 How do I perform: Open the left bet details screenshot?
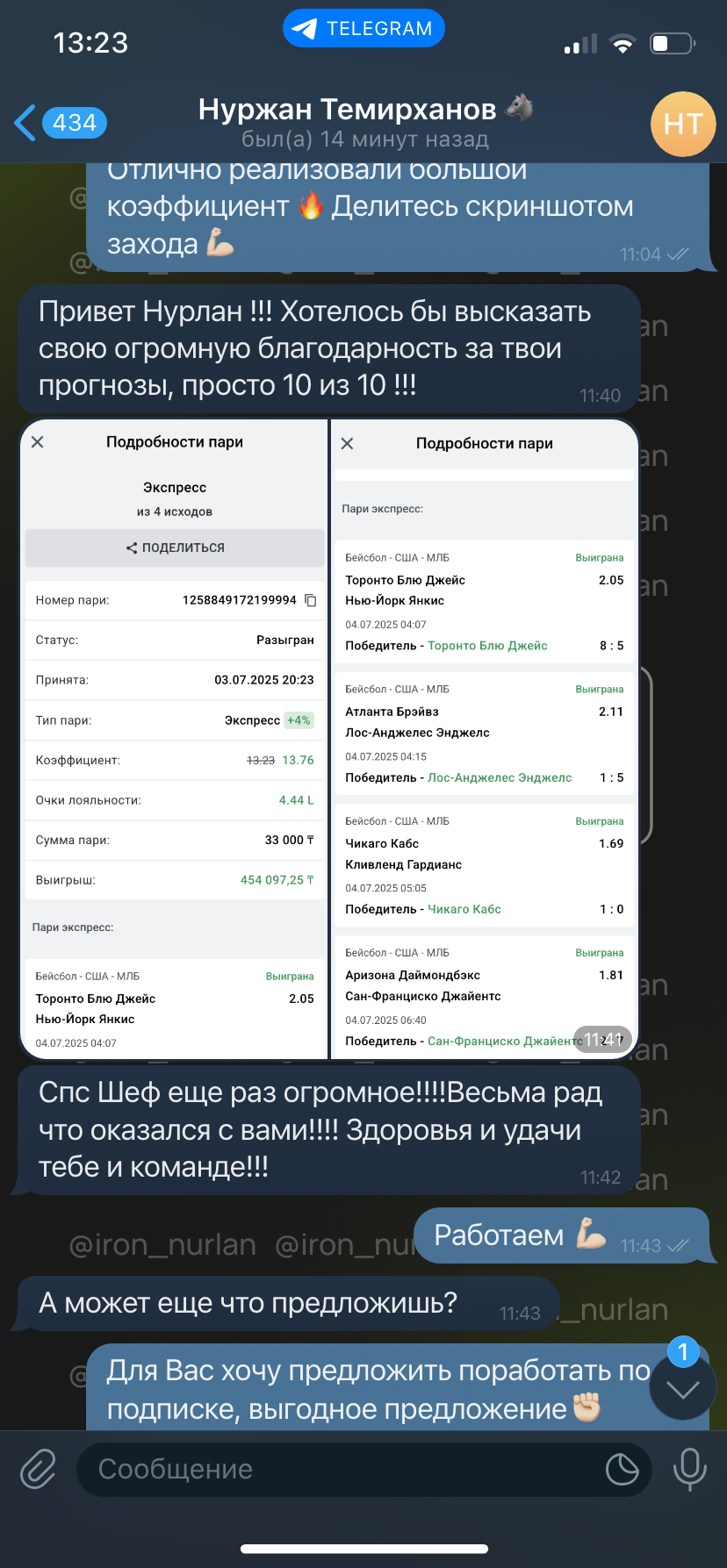tap(173, 739)
